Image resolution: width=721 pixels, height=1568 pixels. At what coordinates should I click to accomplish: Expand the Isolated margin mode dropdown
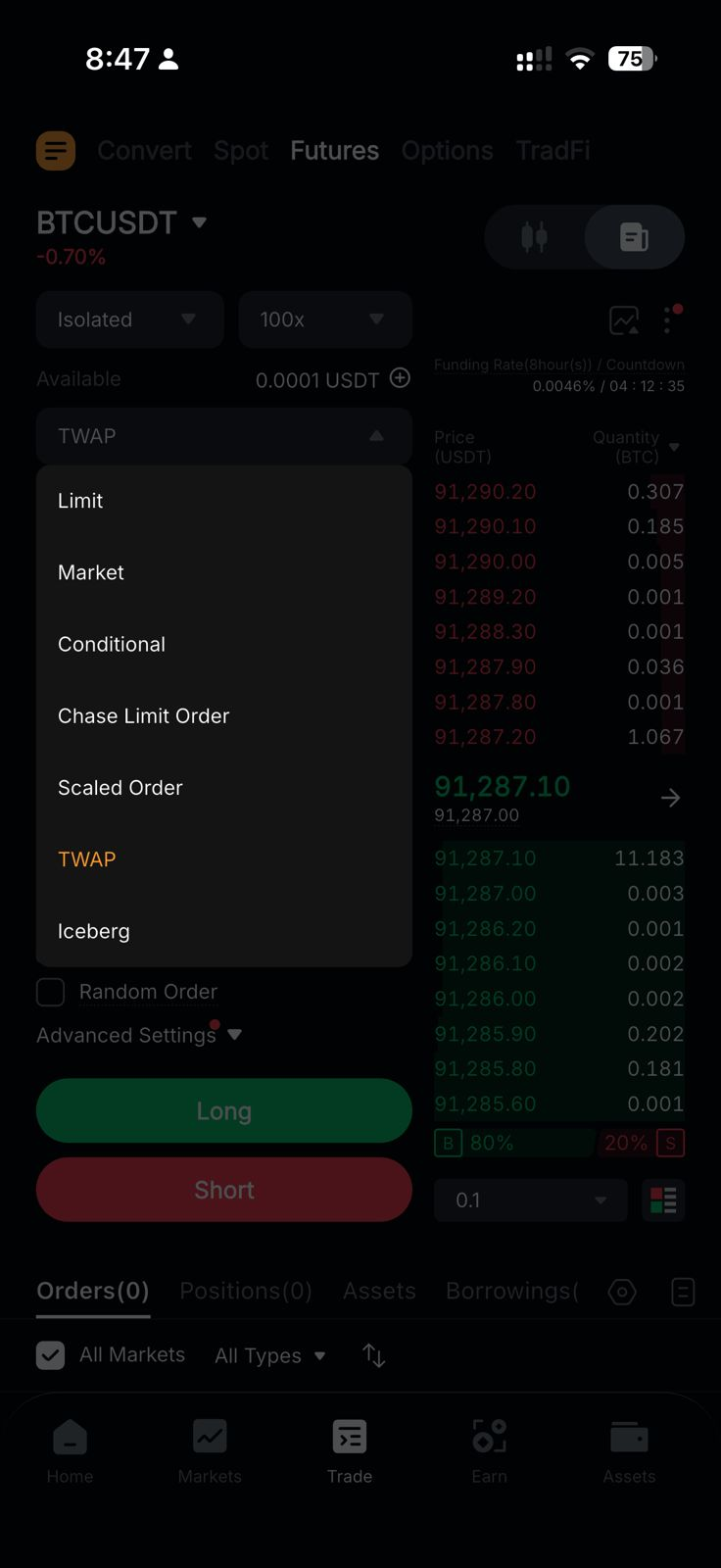point(129,319)
